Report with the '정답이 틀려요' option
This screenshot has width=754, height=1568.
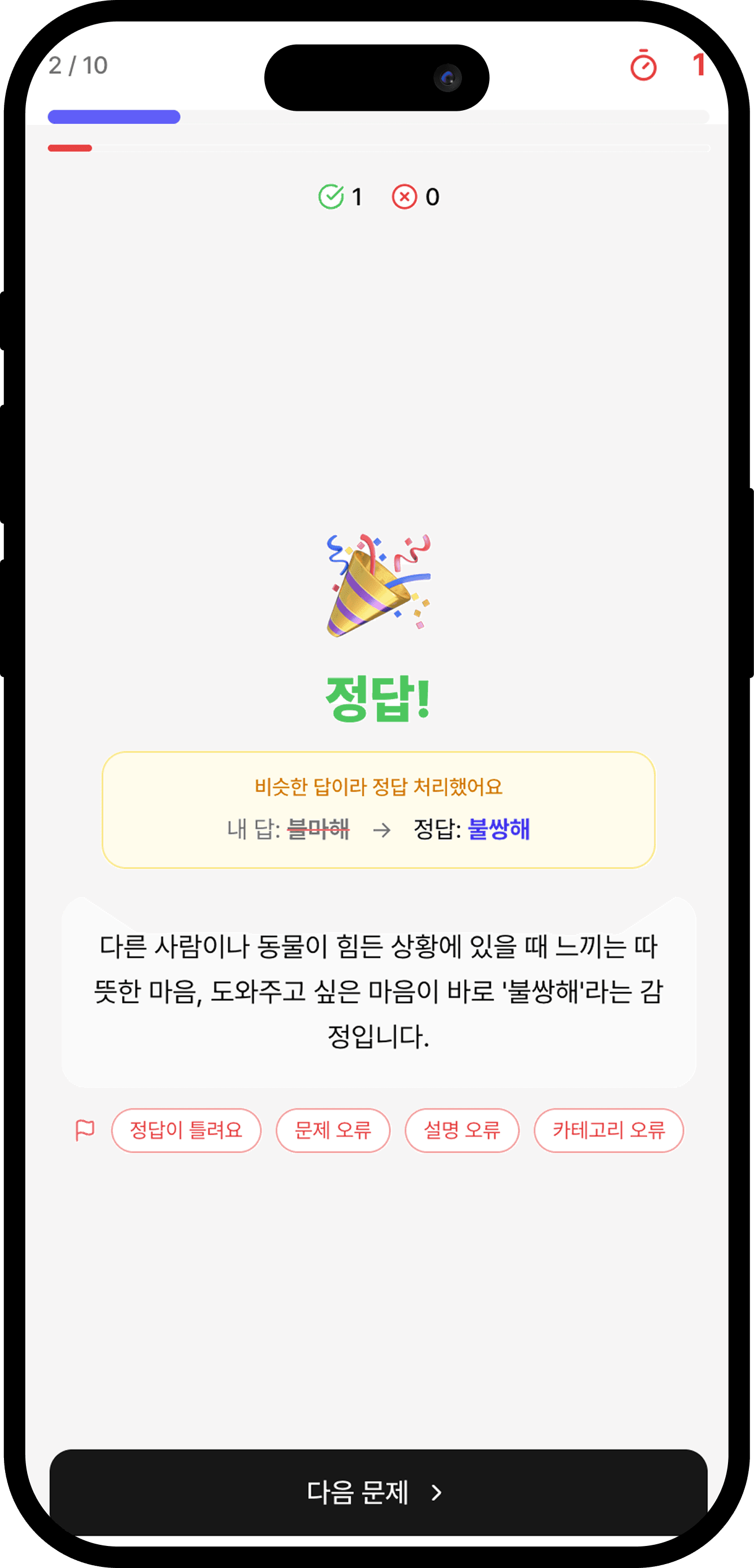click(x=187, y=1130)
